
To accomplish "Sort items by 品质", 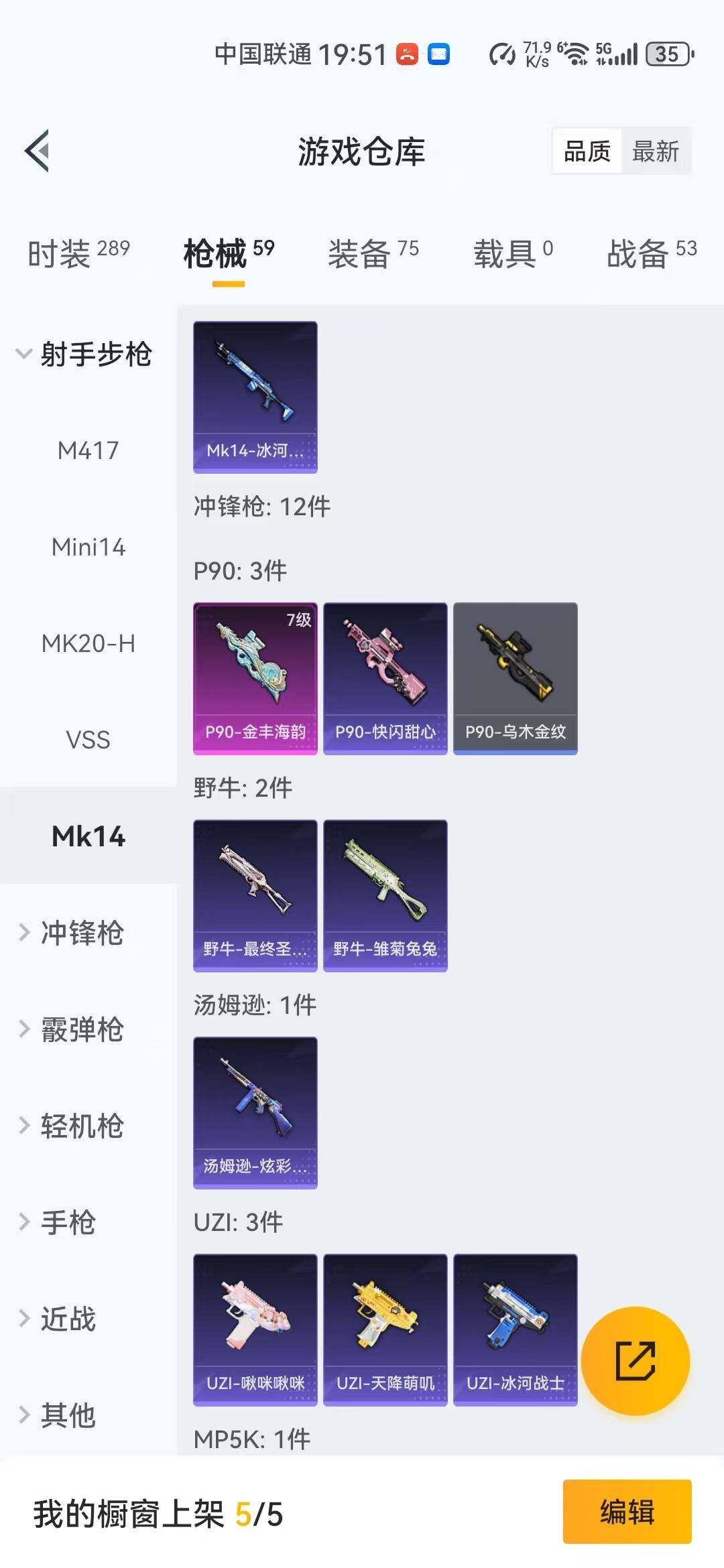I will pyautogui.click(x=587, y=151).
